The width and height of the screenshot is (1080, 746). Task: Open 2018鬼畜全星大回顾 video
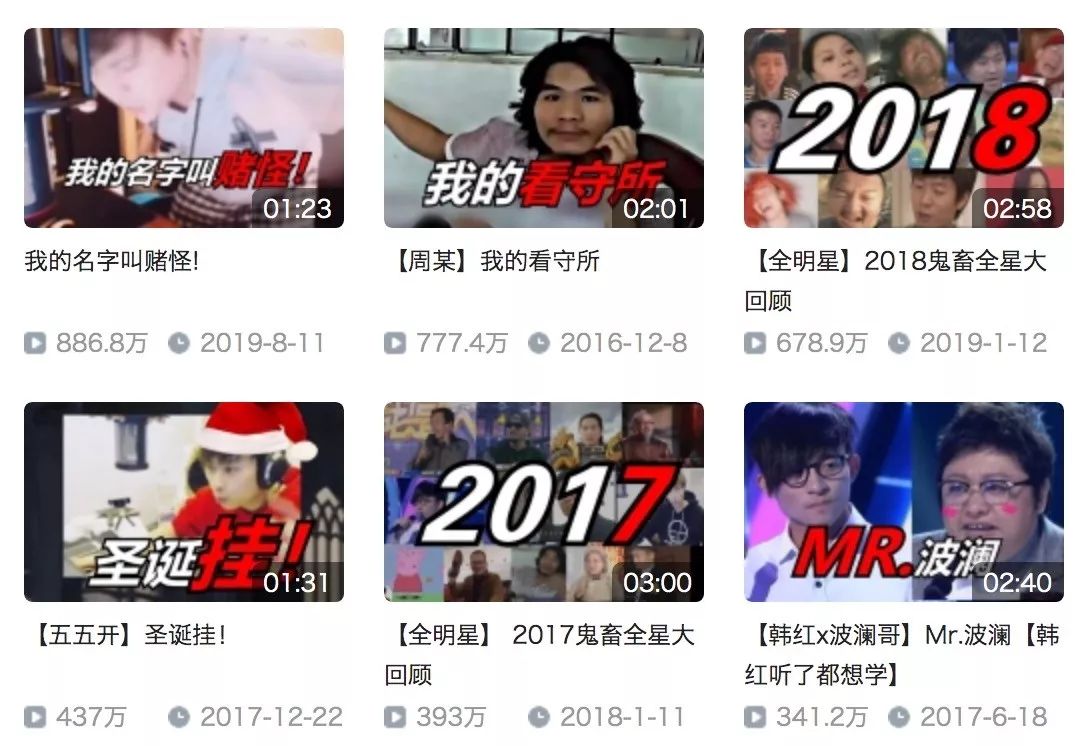(903, 128)
